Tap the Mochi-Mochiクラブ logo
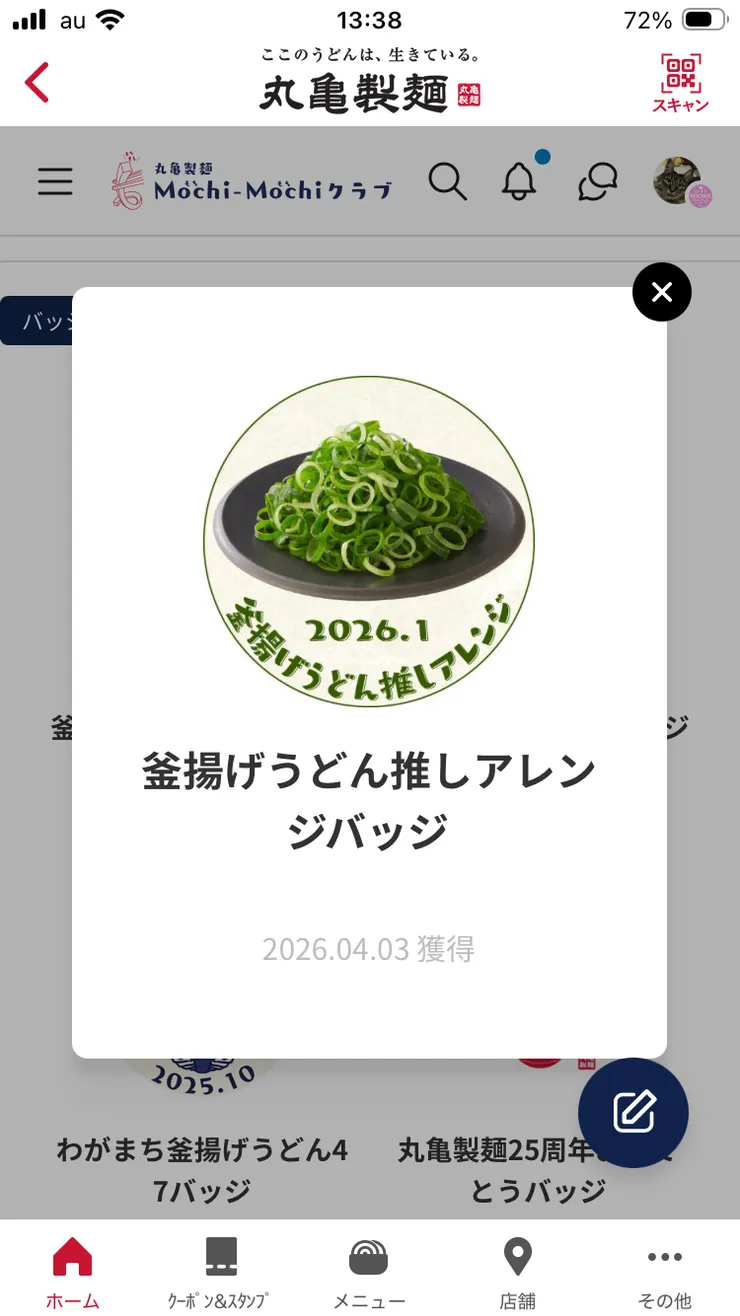This screenshot has width=740, height=1316. coord(255,182)
